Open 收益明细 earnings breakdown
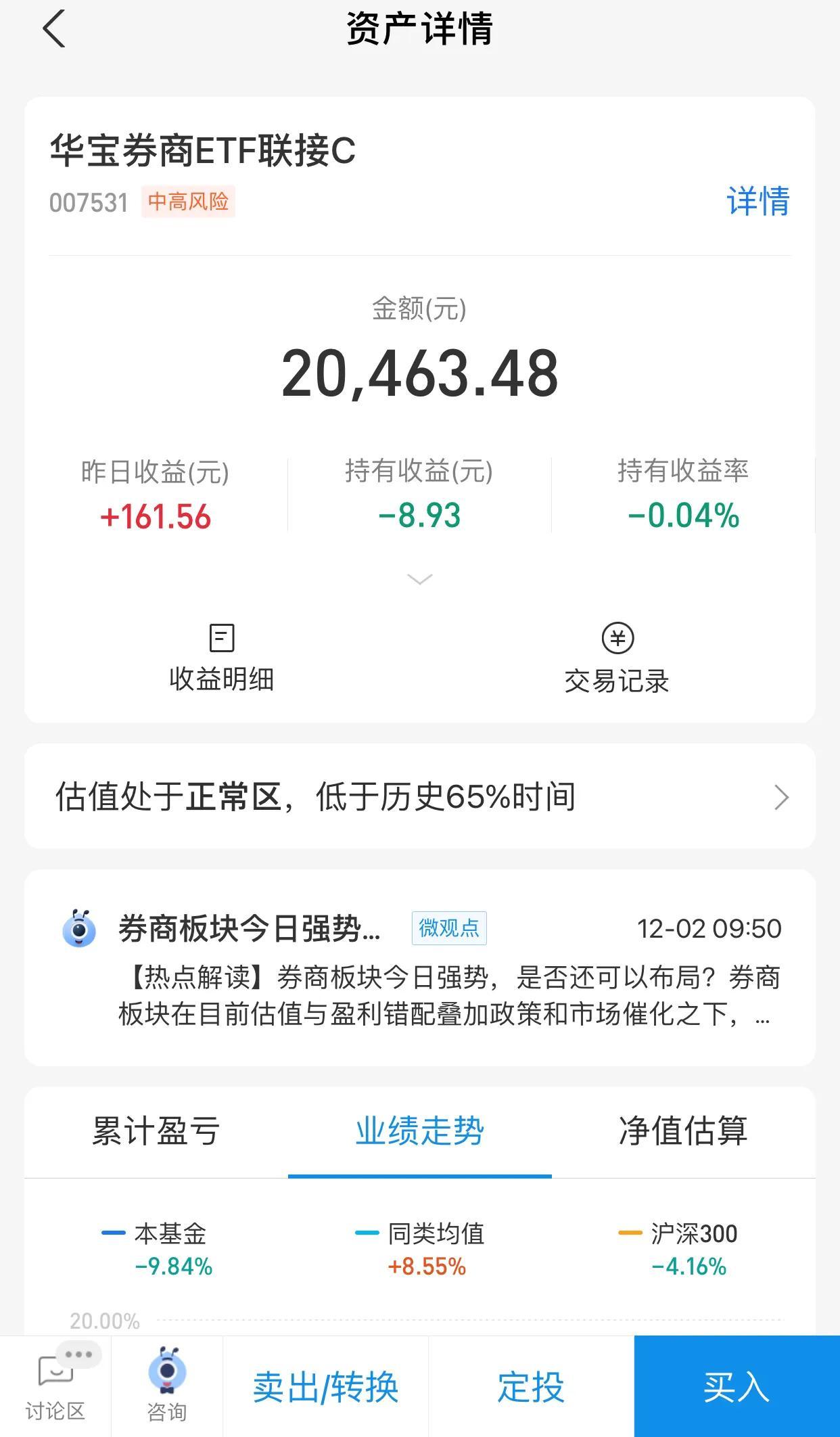Image resolution: width=840 pixels, height=1437 pixels. (x=221, y=658)
